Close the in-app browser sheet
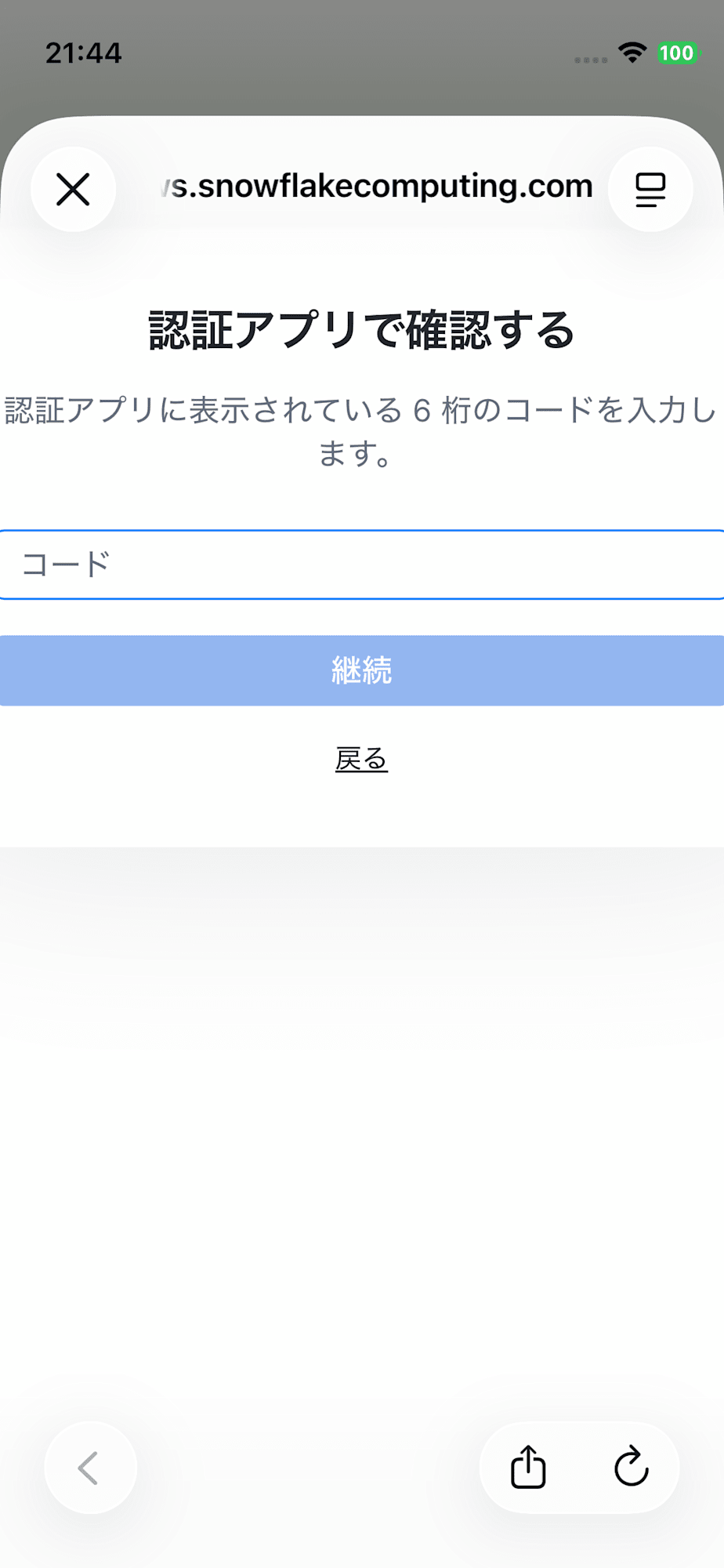Image resolution: width=724 pixels, height=1568 pixels. [x=74, y=189]
